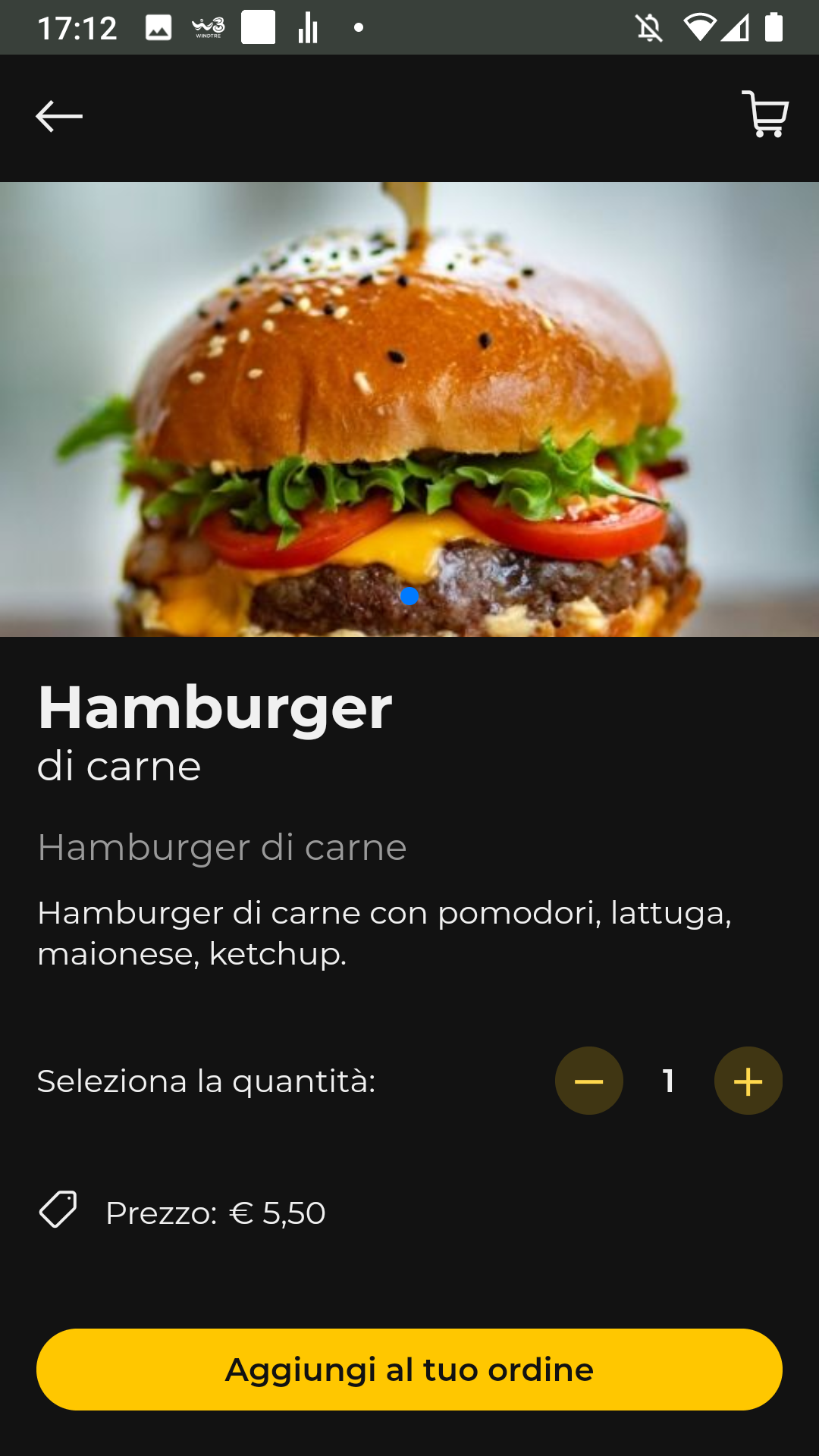The height and width of the screenshot is (1456, 819).
Task: Tap Aggiungi al tuo ordine
Action: point(409,1370)
